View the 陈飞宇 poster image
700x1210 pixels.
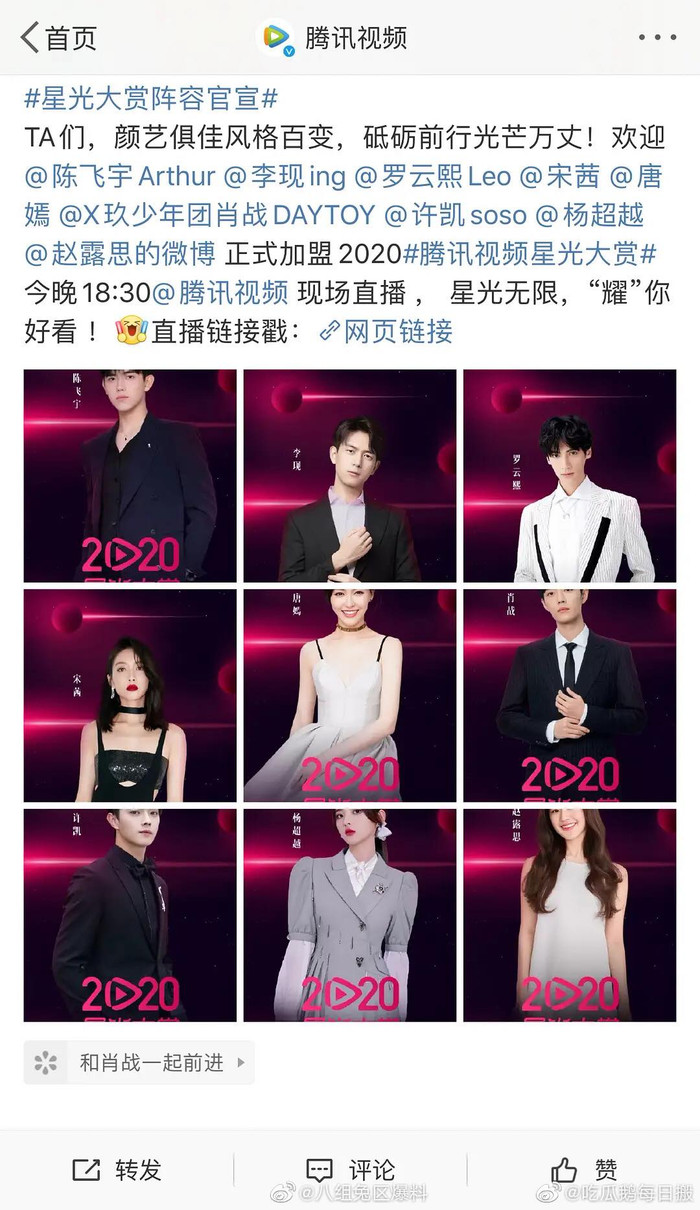click(x=130, y=476)
